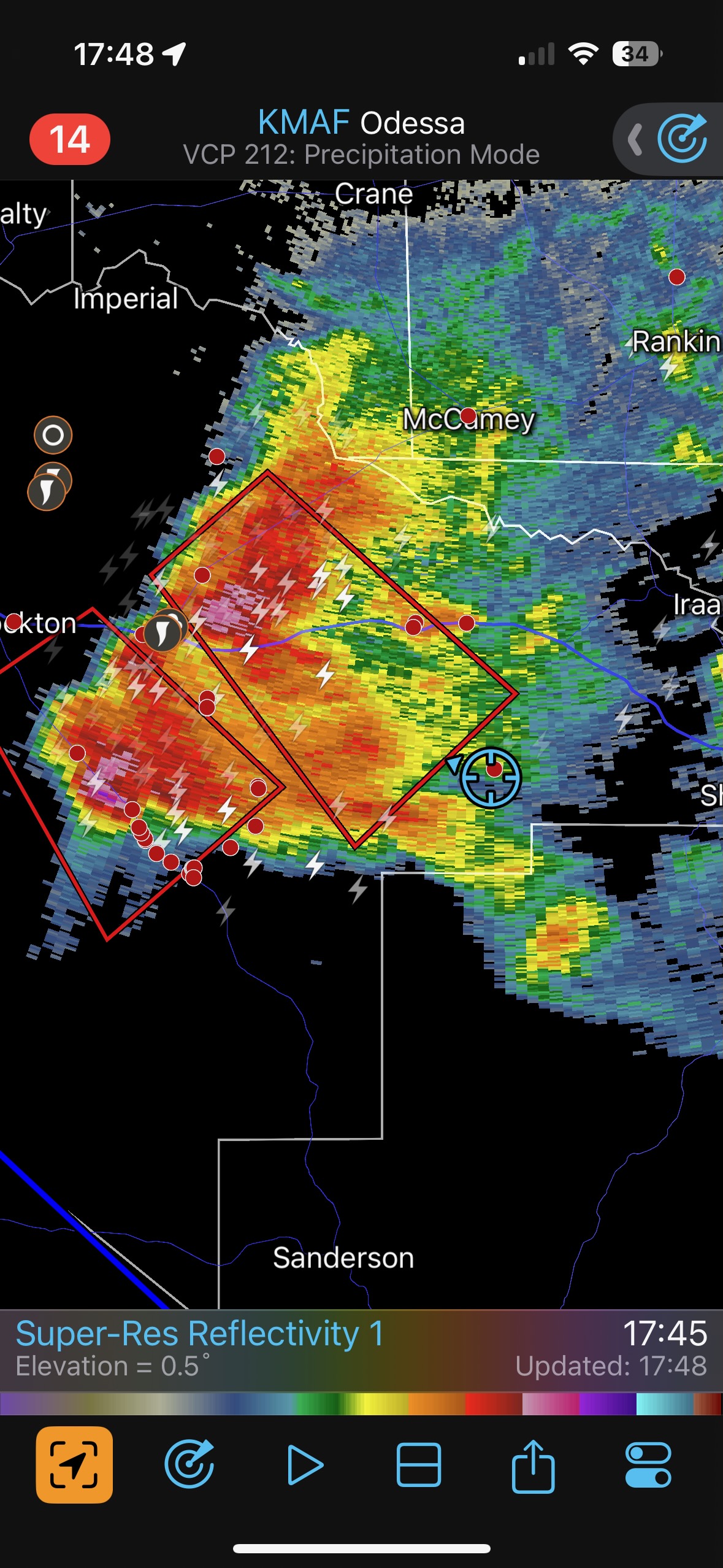
Task: Play the radar animation loop
Action: tap(304, 1464)
